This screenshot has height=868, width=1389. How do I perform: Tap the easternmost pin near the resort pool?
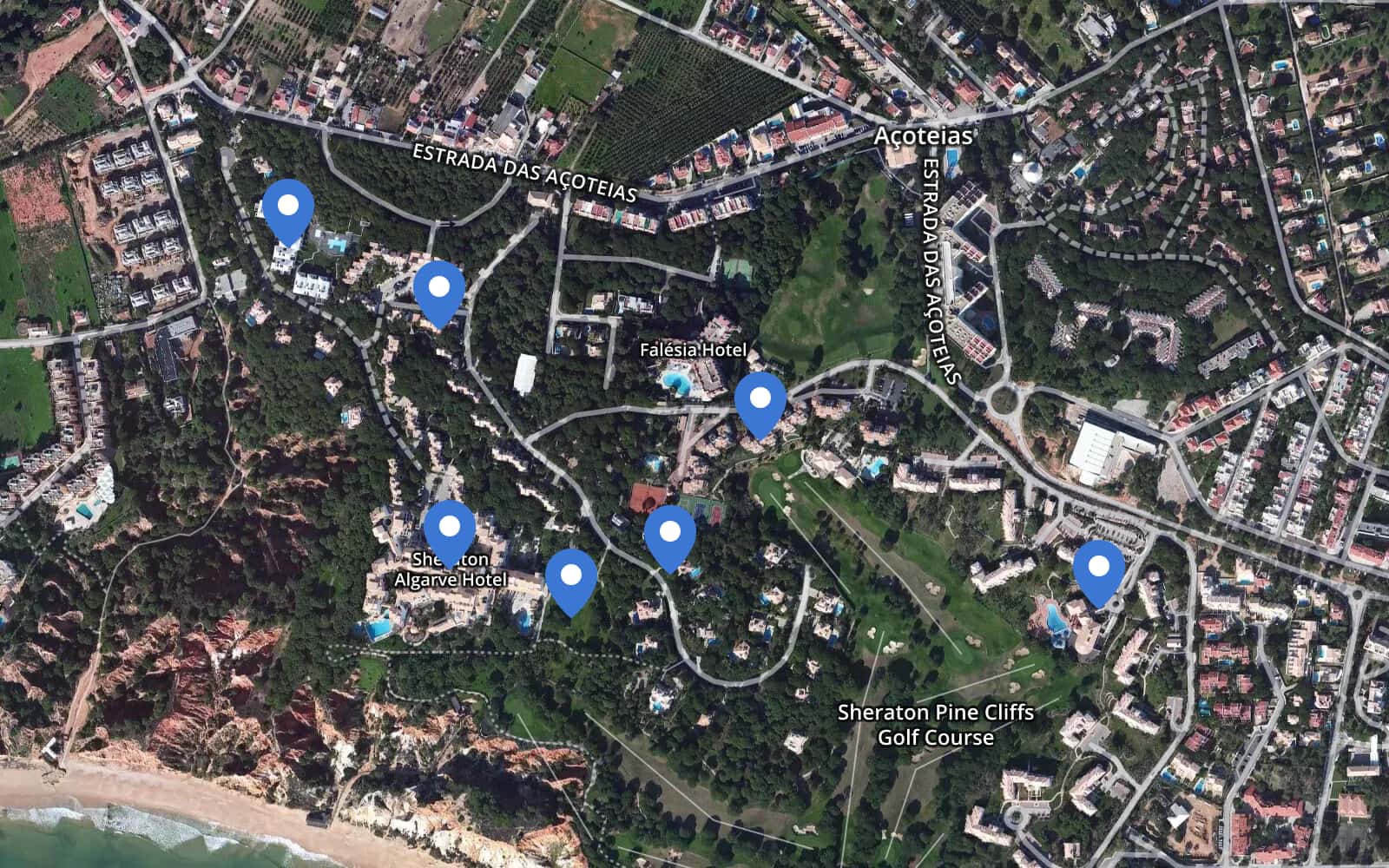[x=1099, y=568]
